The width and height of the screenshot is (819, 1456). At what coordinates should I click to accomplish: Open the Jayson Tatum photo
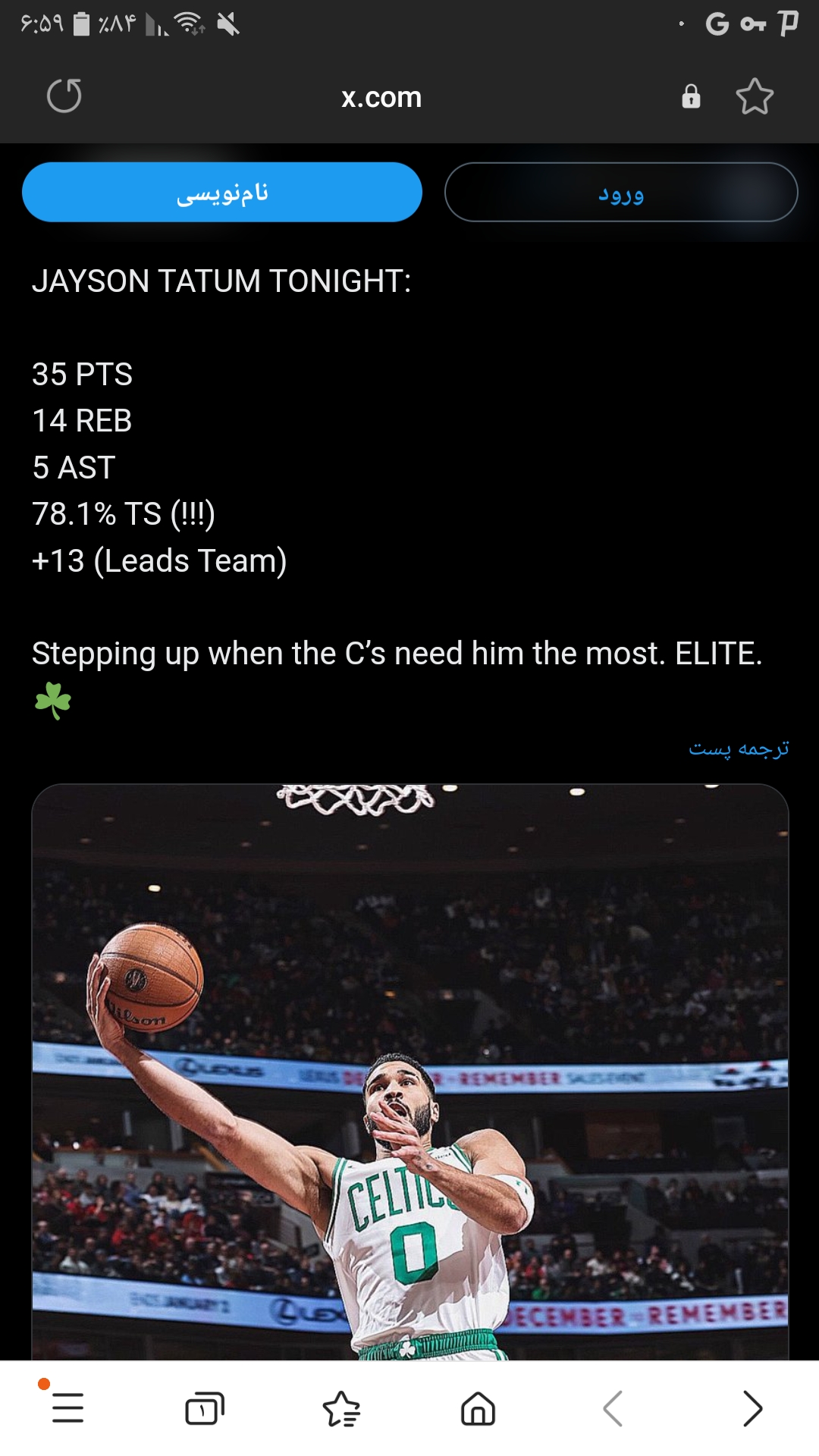coord(410,1072)
